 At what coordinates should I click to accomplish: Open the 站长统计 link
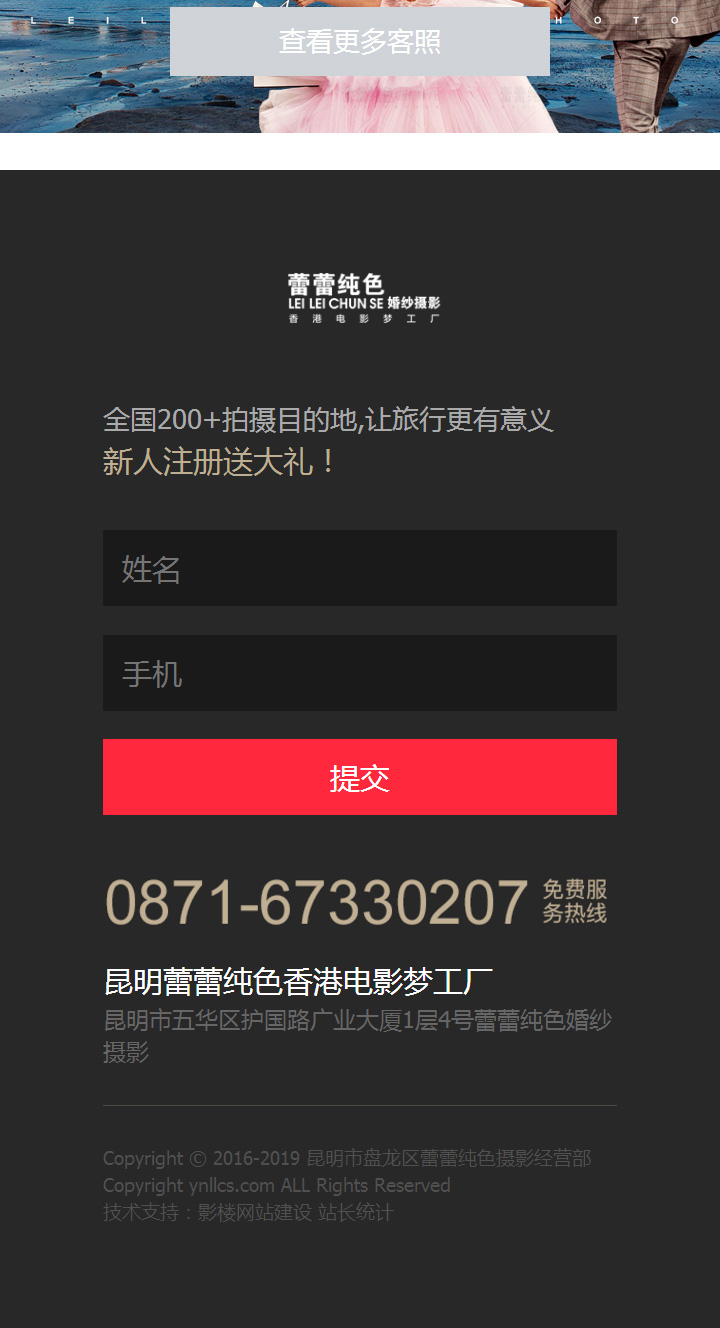[x=356, y=1213]
